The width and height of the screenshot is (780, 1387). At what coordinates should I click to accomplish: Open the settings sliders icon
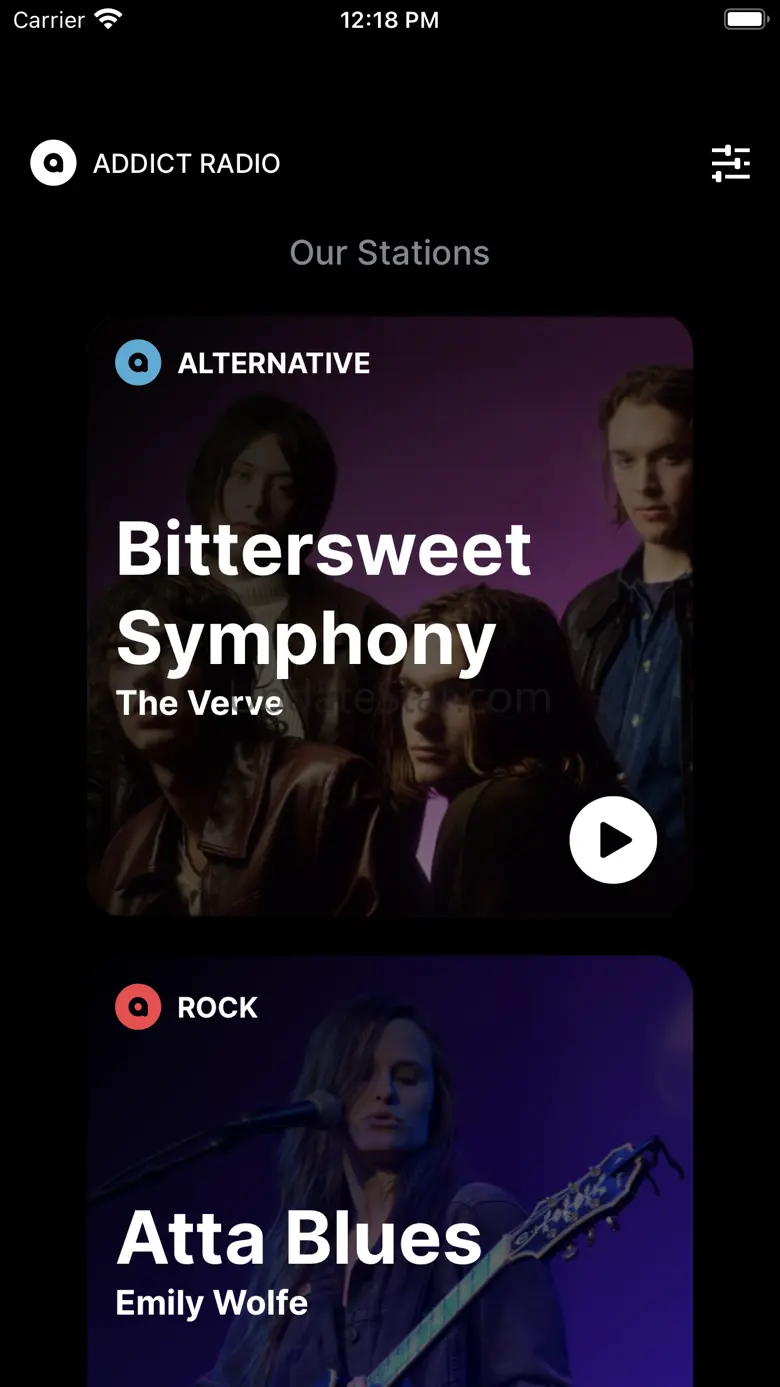731,163
